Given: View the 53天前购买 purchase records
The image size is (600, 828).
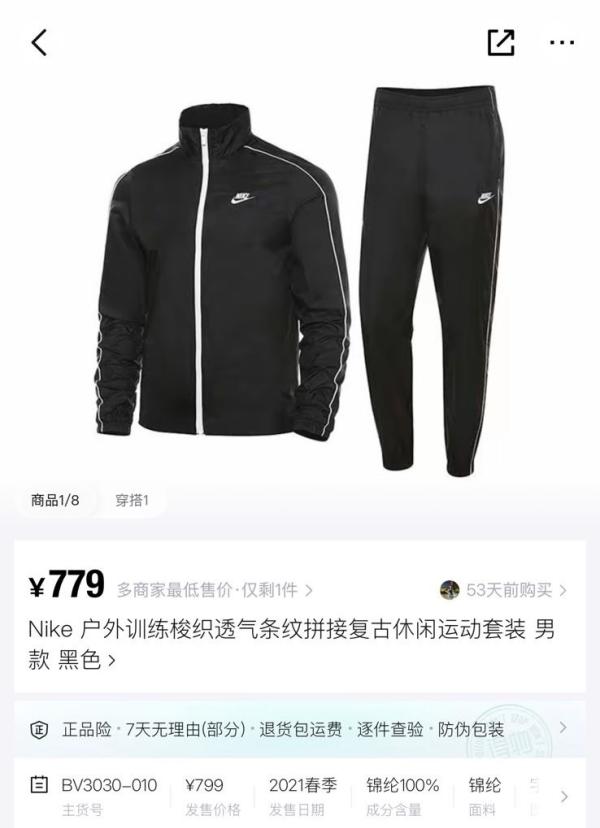Looking at the screenshot, I should [x=504, y=590].
